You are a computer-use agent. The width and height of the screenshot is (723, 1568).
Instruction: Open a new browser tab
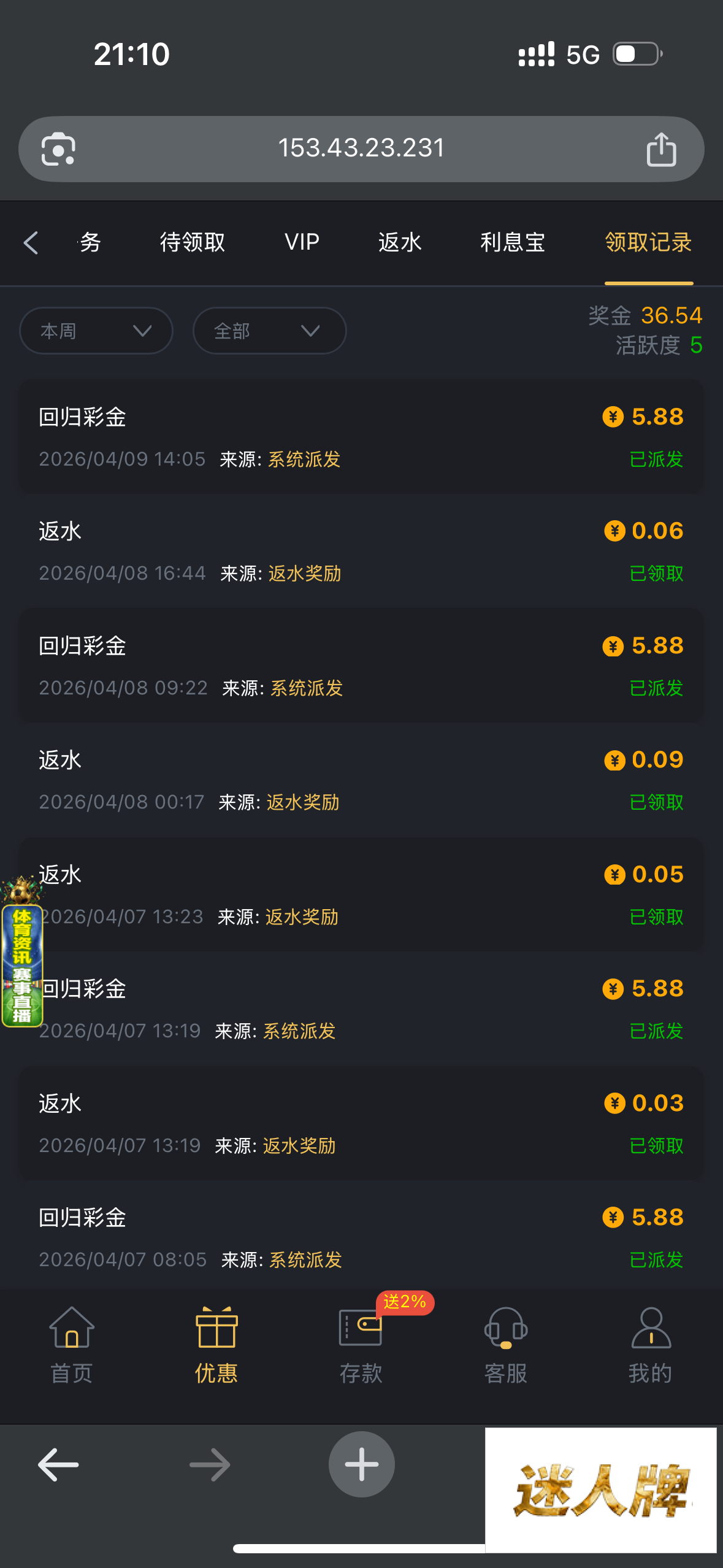[361, 1464]
